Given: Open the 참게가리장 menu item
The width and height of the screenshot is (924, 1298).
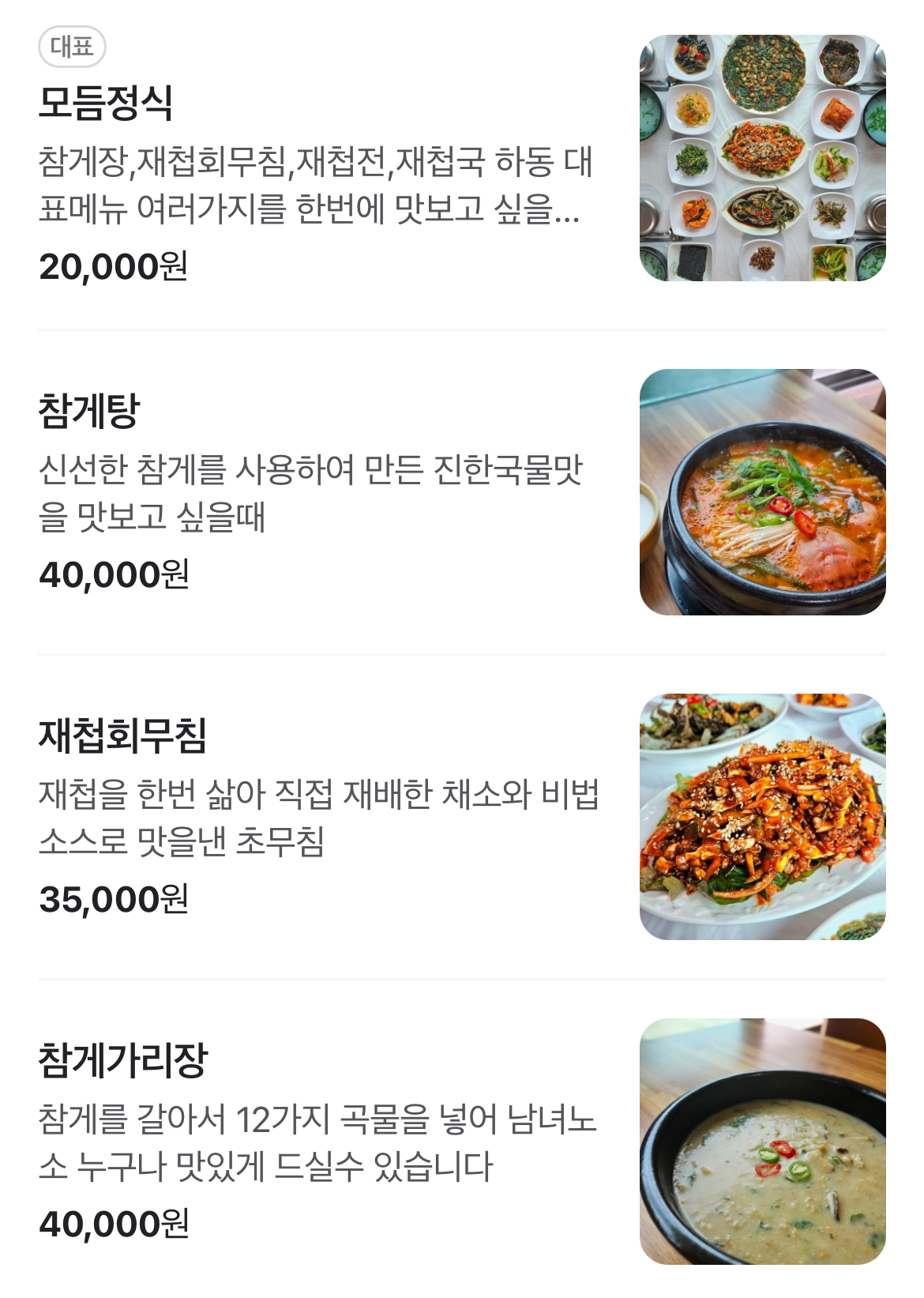Looking at the screenshot, I should [x=122, y=1060].
